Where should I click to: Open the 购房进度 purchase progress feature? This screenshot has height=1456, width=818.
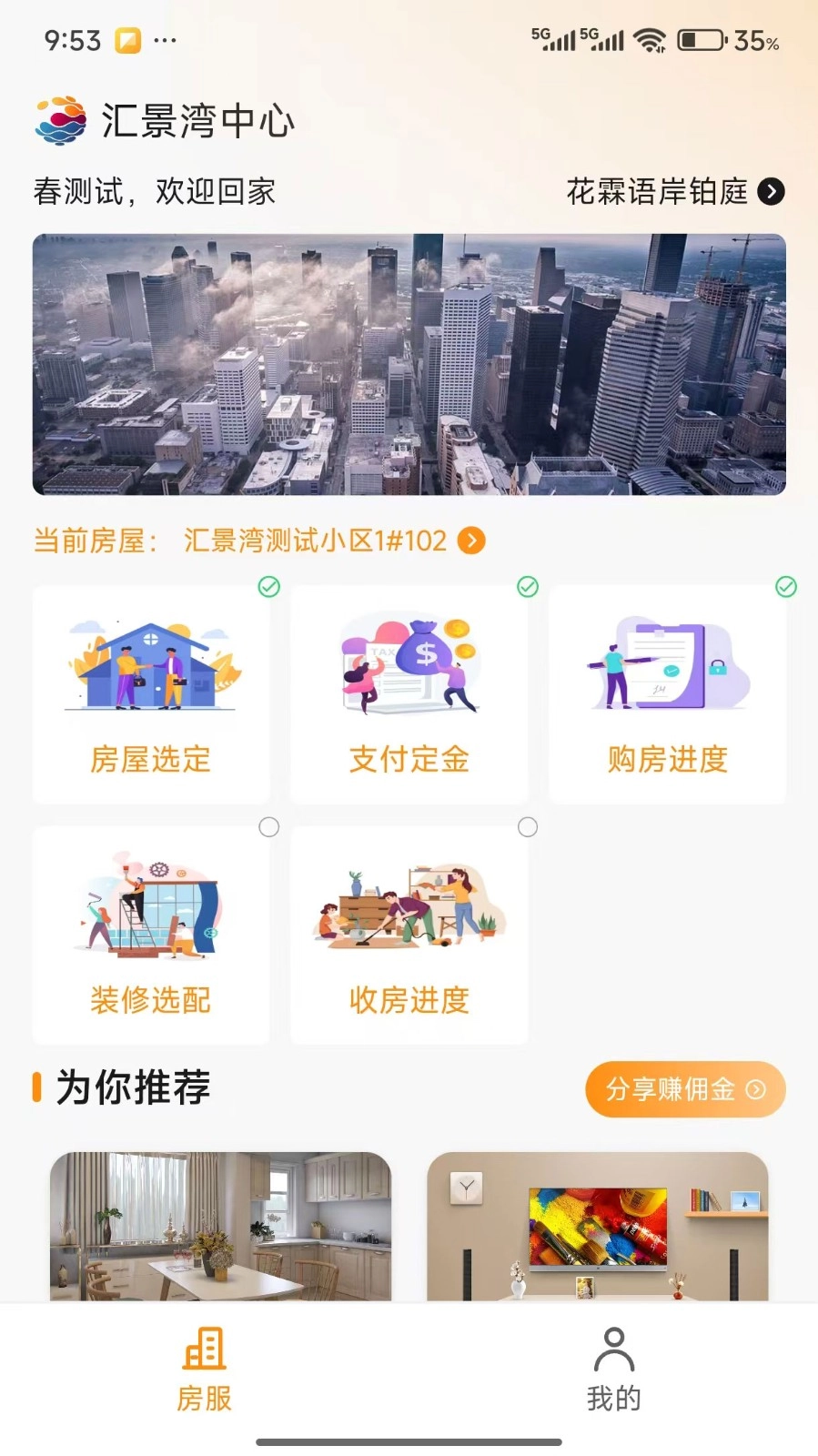click(667, 694)
